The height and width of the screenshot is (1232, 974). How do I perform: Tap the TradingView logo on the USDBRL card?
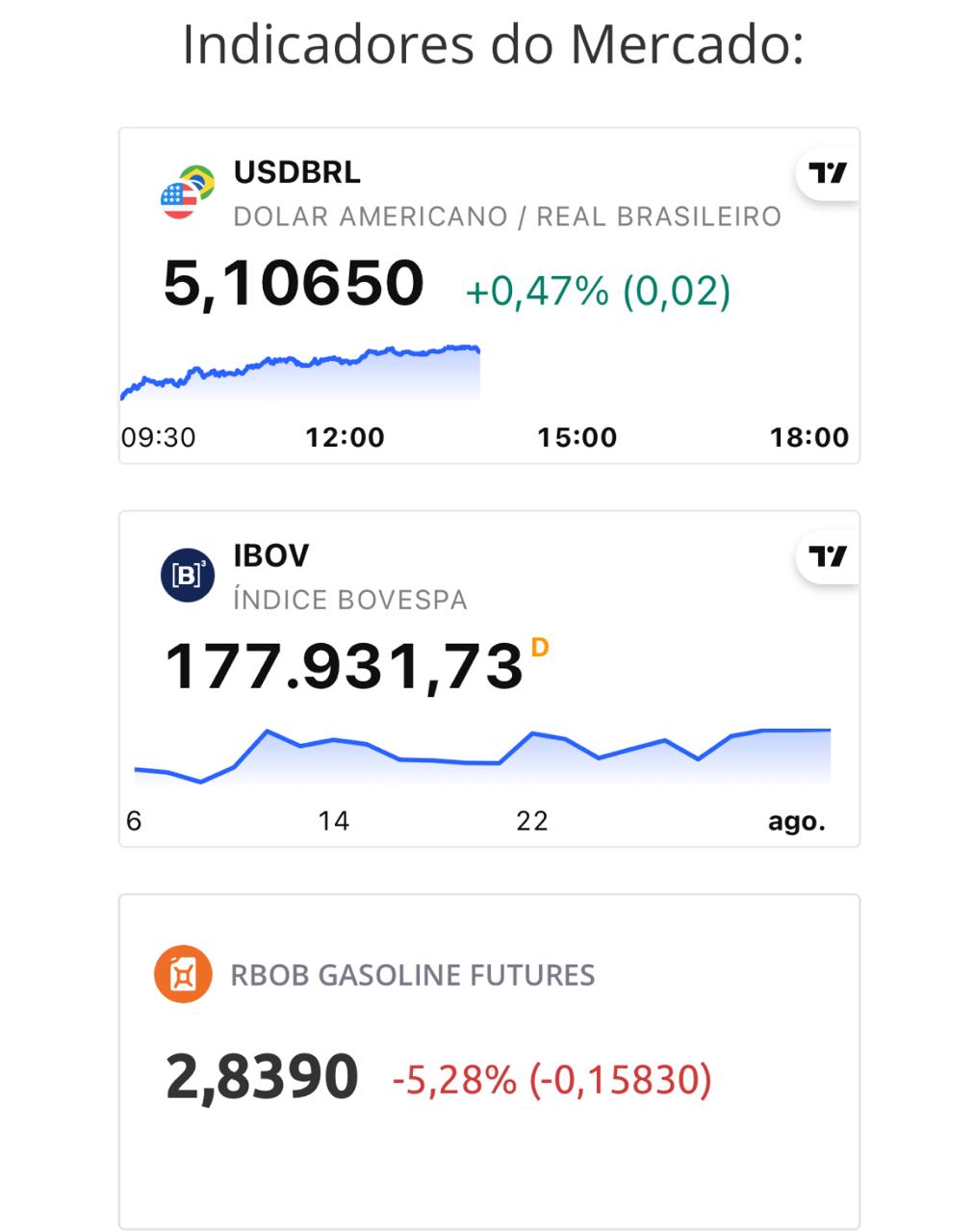pos(828,173)
